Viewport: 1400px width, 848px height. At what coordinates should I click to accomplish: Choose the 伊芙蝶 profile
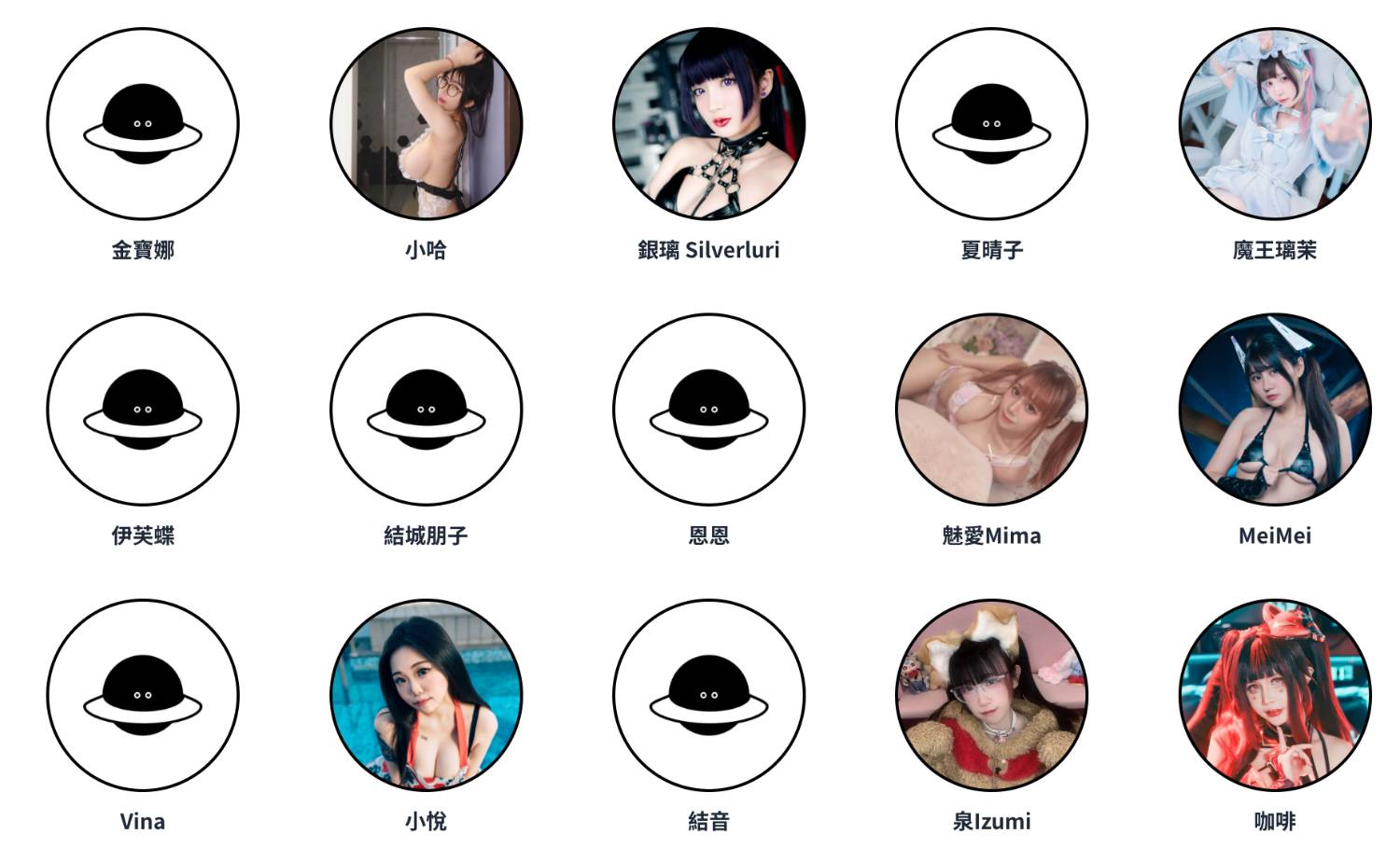[143, 410]
